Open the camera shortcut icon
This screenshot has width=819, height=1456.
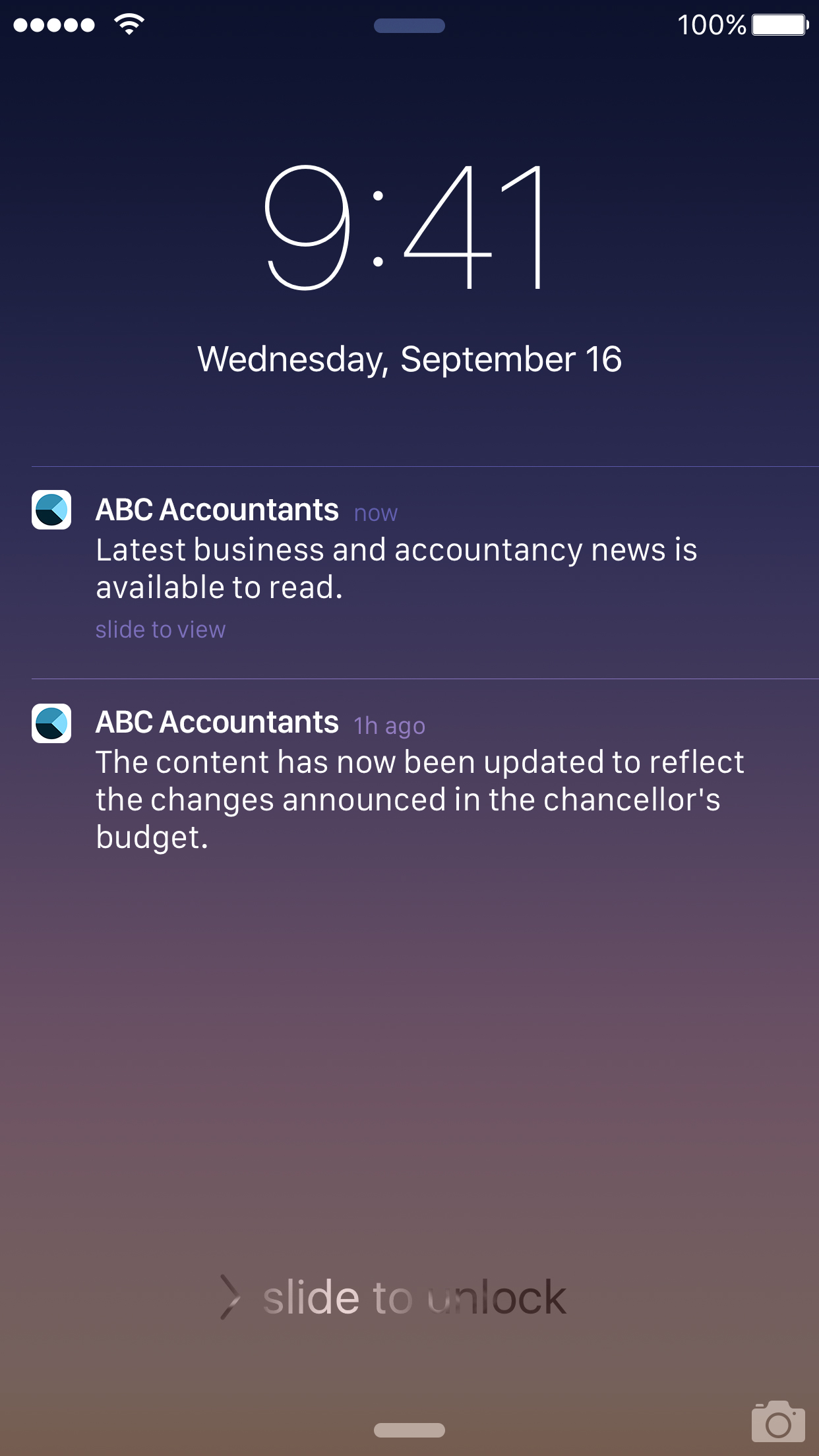[778, 1422]
